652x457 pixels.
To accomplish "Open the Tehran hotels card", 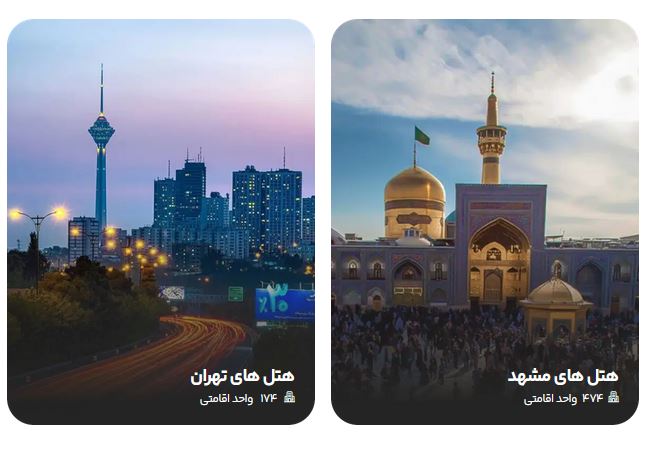I will point(161,222).
